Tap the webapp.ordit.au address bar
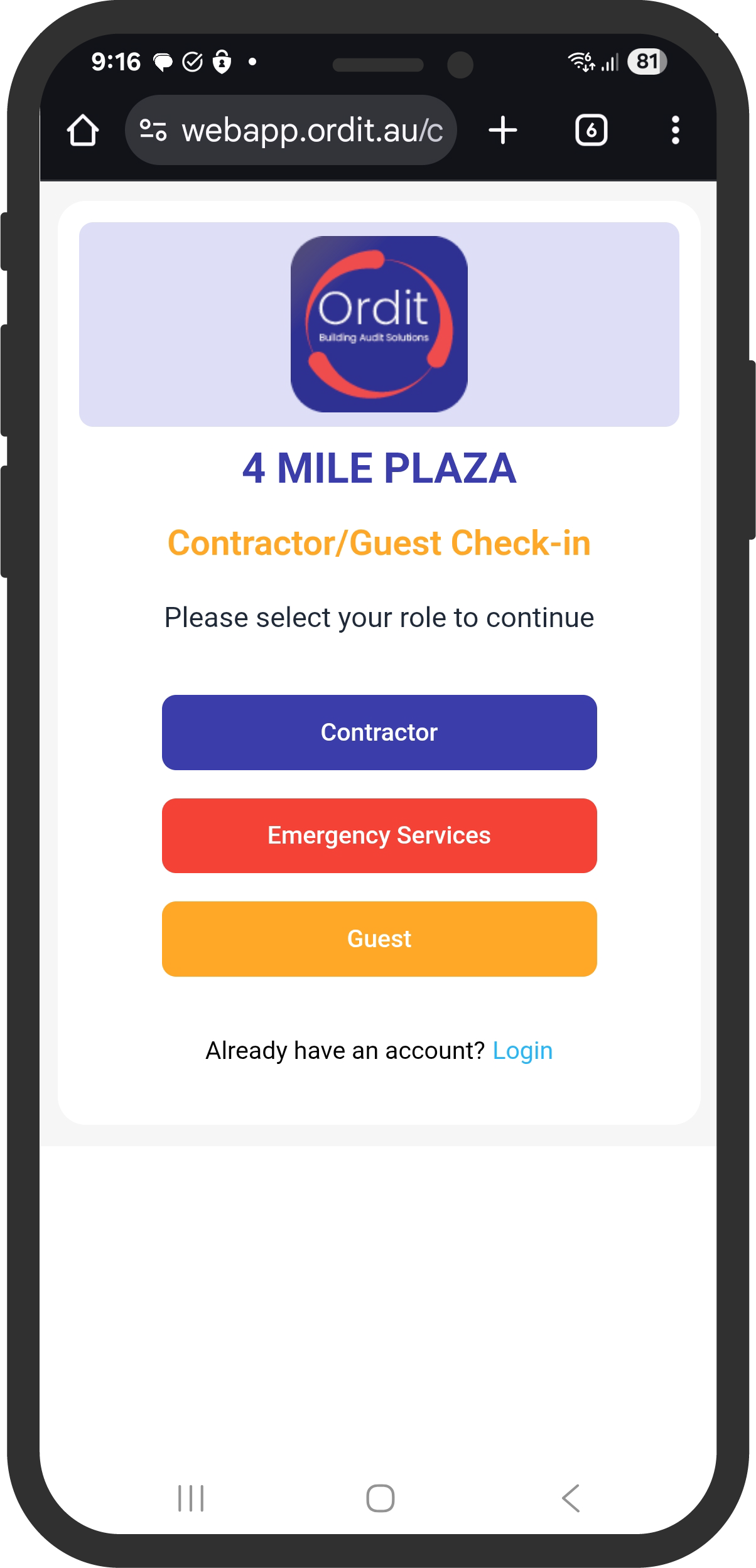Screen dimensions: 756x1568 click(312, 130)
